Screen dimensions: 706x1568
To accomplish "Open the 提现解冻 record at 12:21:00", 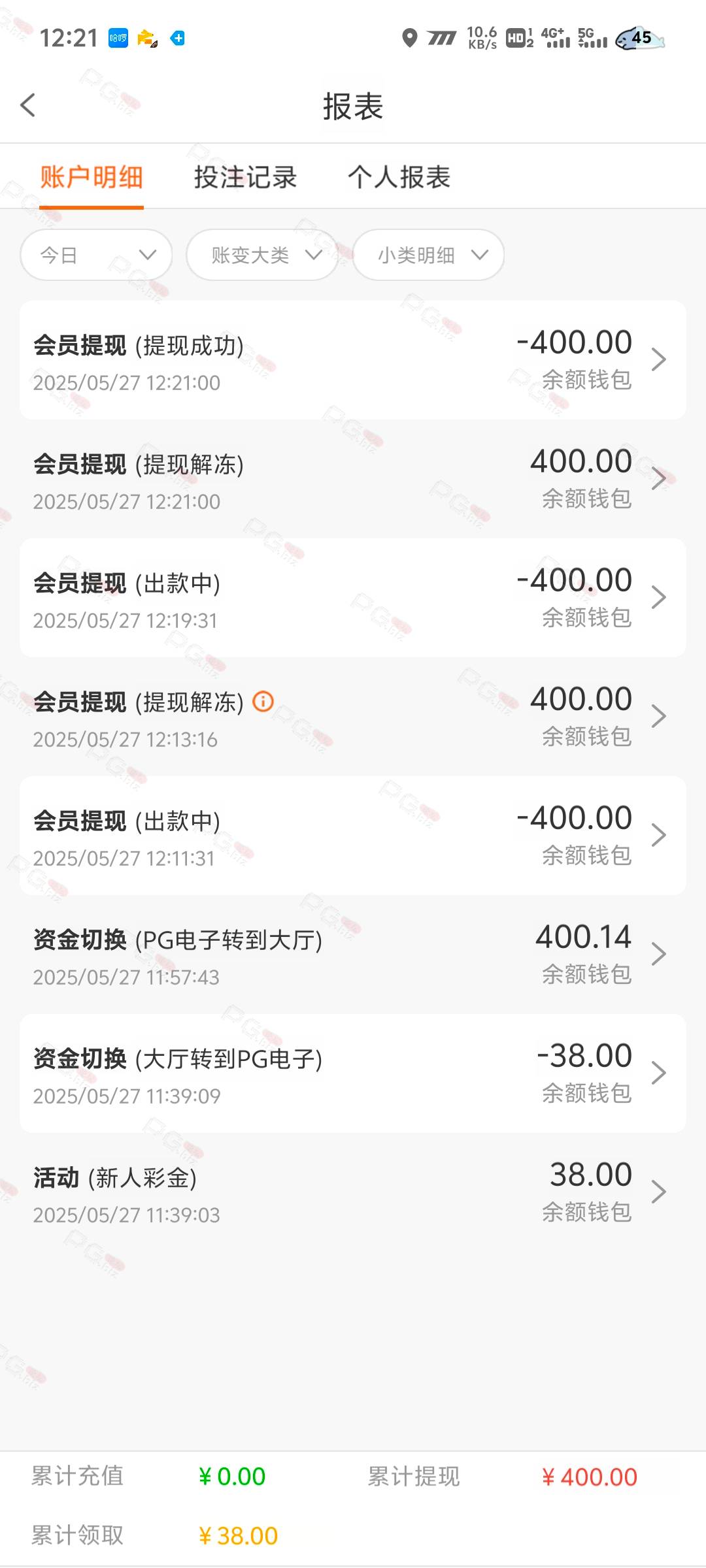I will coord(353,479).
